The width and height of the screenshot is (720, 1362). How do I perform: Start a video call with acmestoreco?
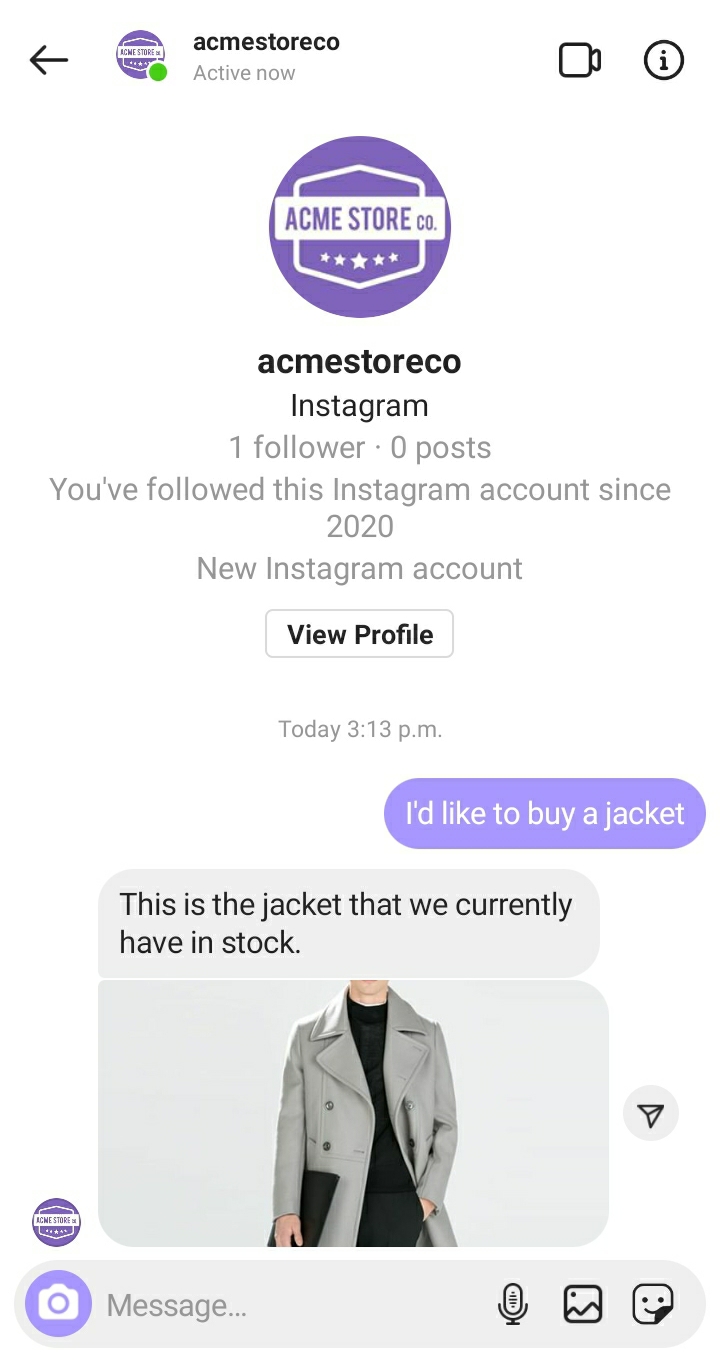[x=579, y=60]
